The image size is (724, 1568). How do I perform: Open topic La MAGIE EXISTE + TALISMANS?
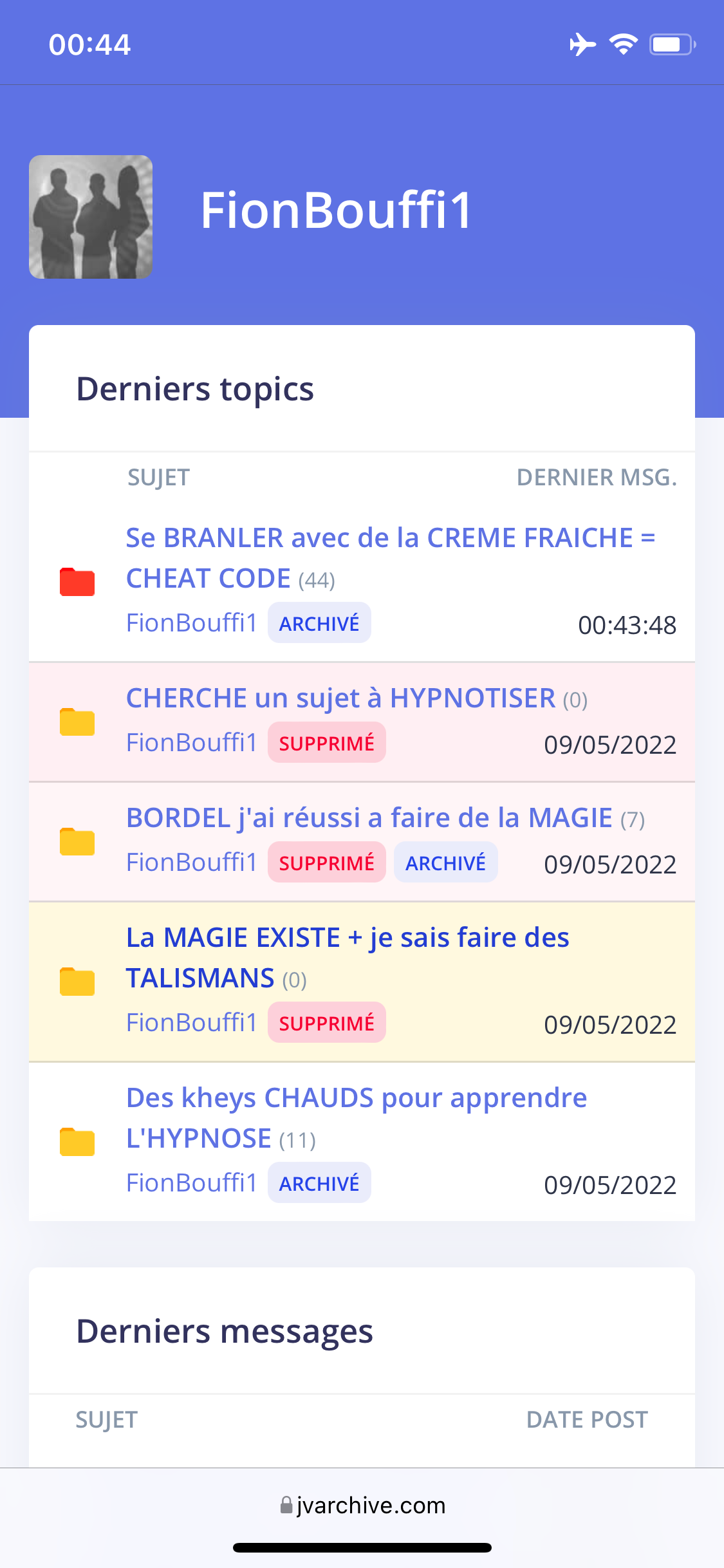(x=347, y=957)
